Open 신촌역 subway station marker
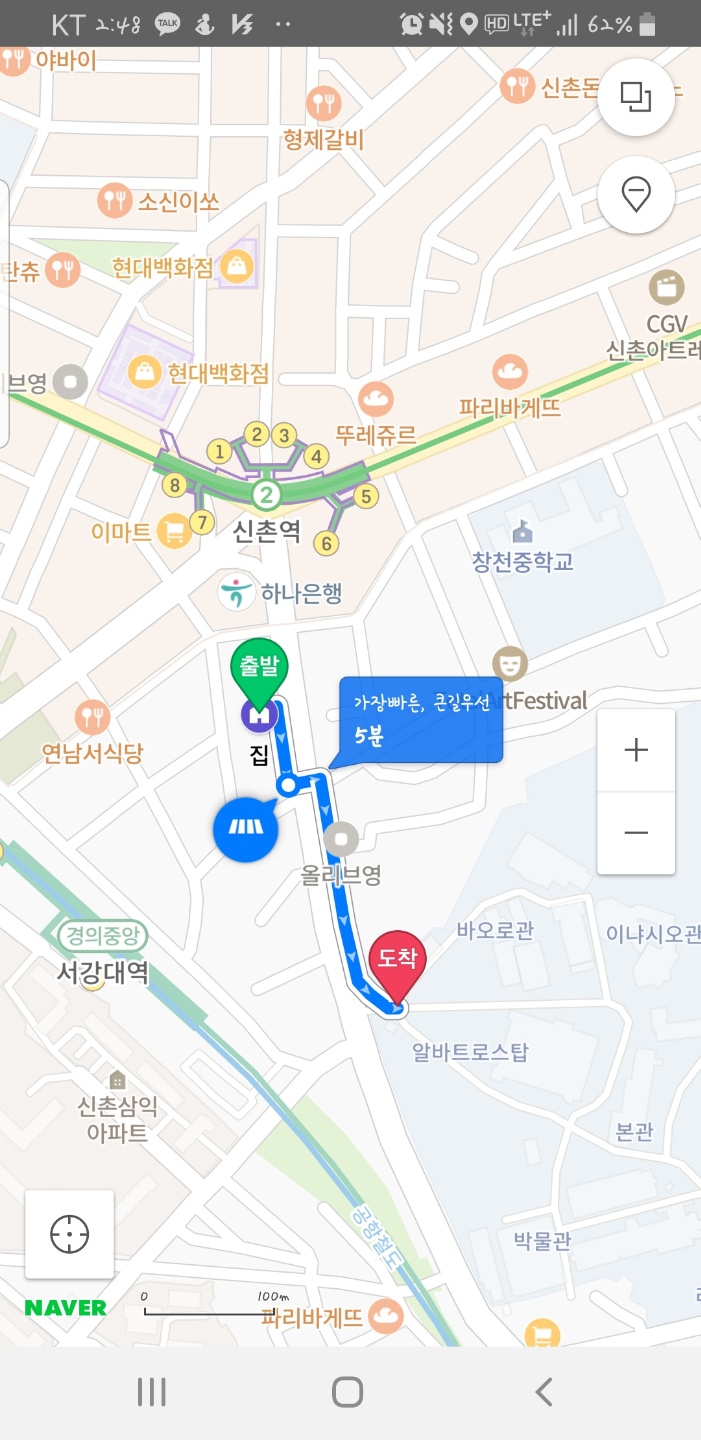The image size is (701, 1440). 266,494
